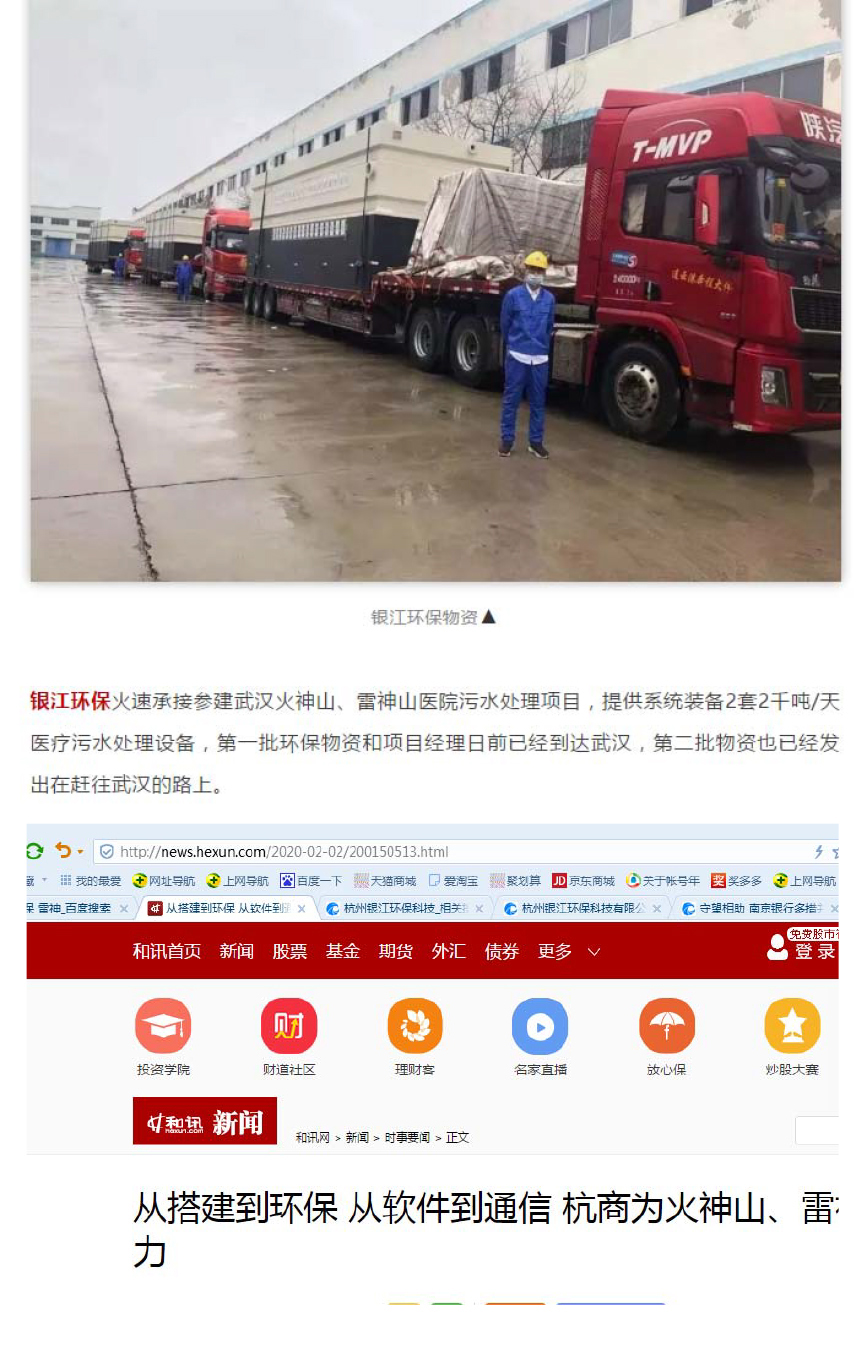Image resolution: width=867 pixels, height=1354 pixels.
Task: Open the truck convoy photo
Action: coord(435,290)
